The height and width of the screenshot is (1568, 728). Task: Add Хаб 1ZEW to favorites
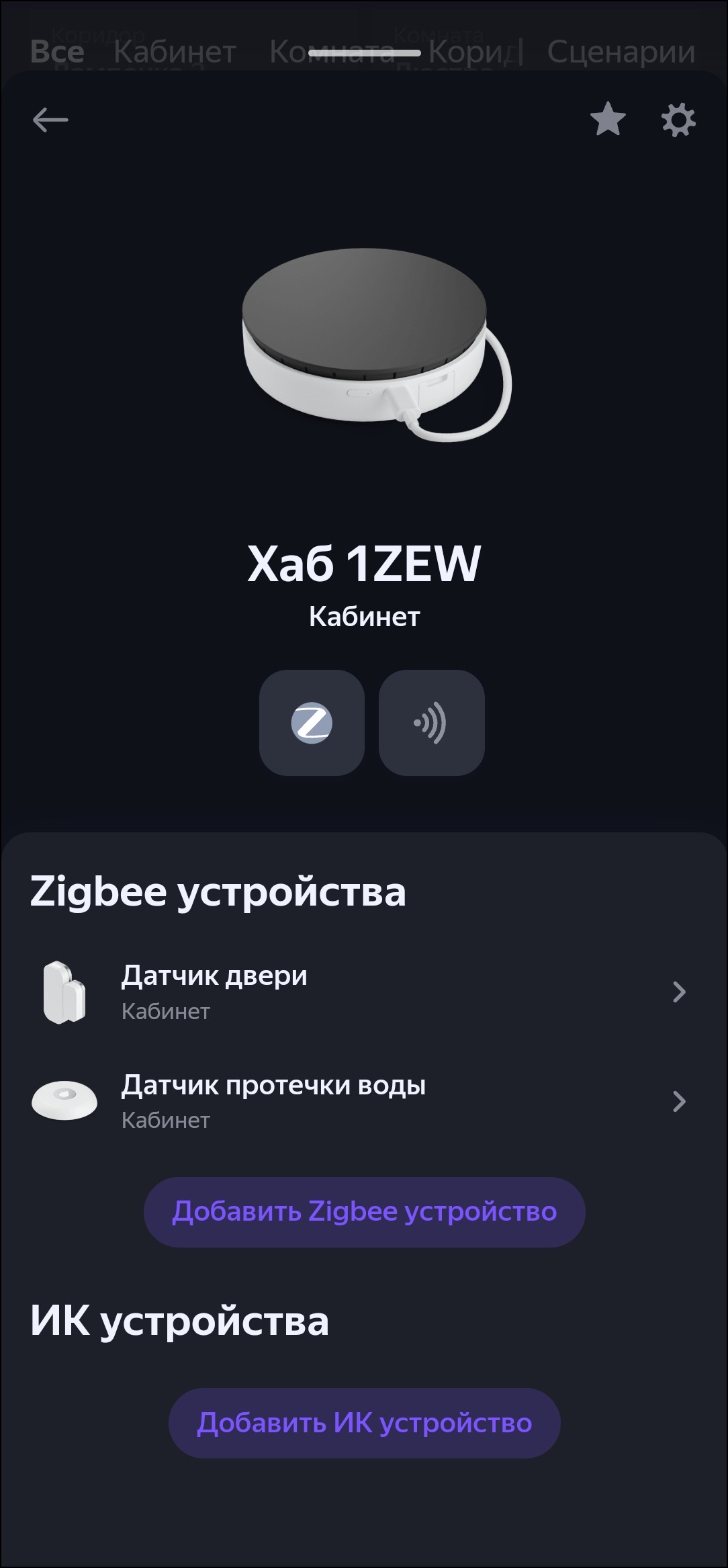coord(608,120)
